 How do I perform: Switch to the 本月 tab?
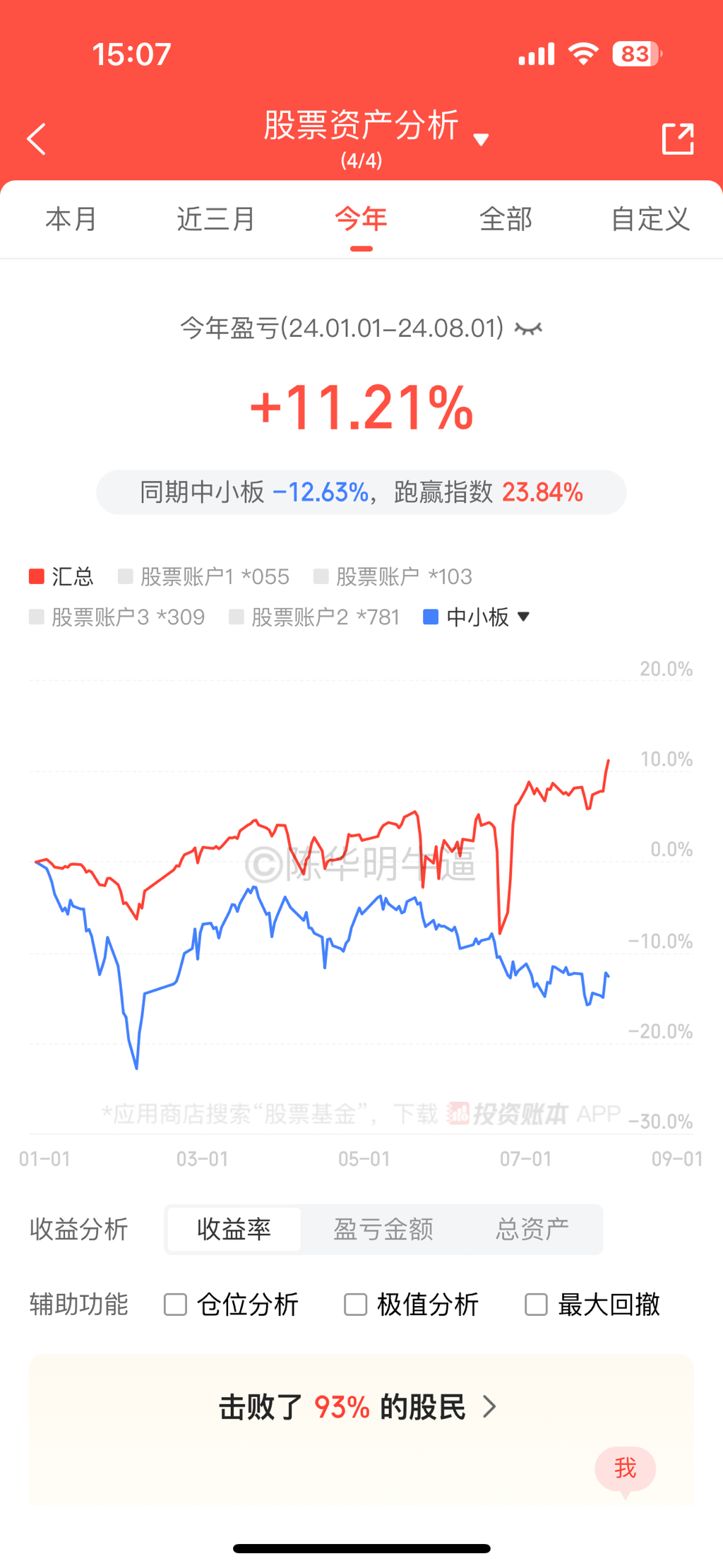[71, 219]
